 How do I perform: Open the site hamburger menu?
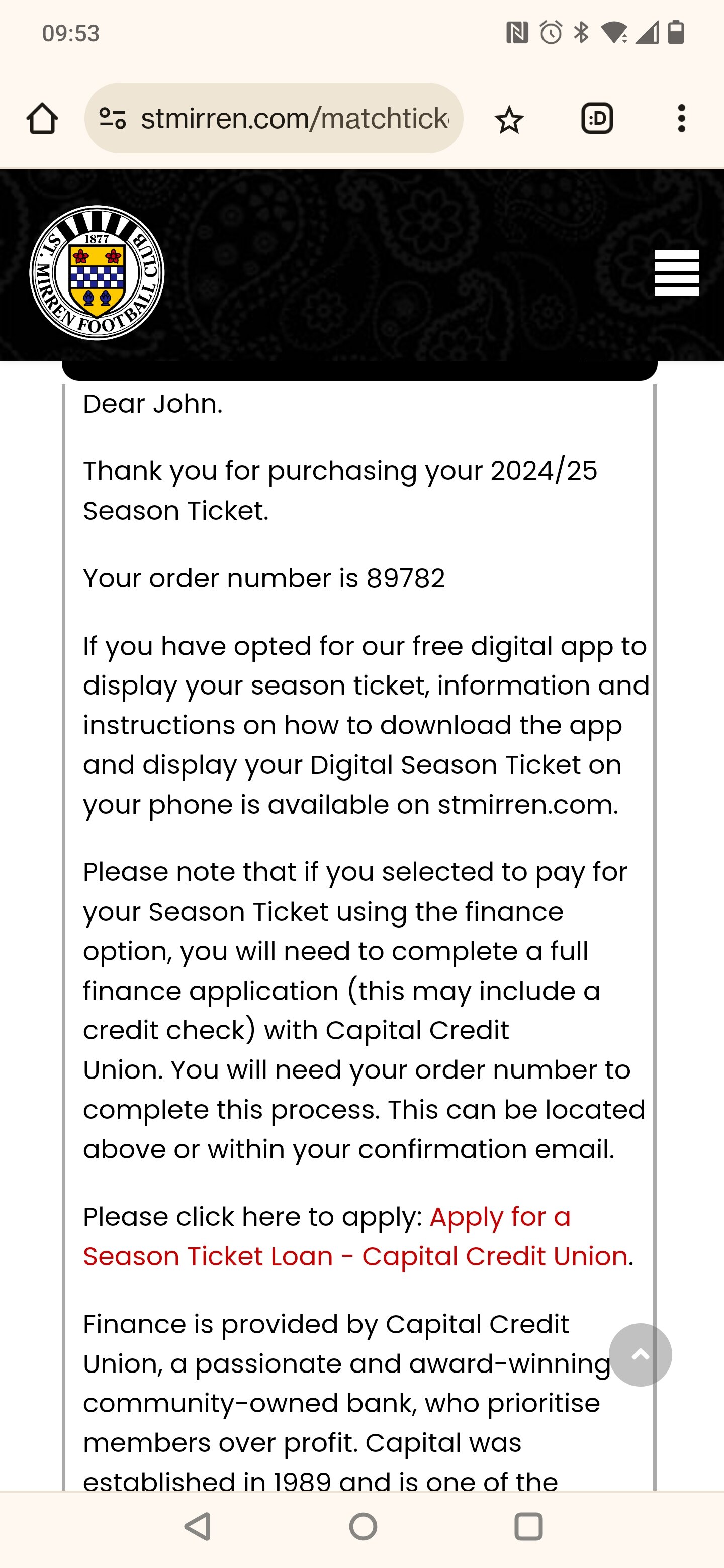coord(676,273)
